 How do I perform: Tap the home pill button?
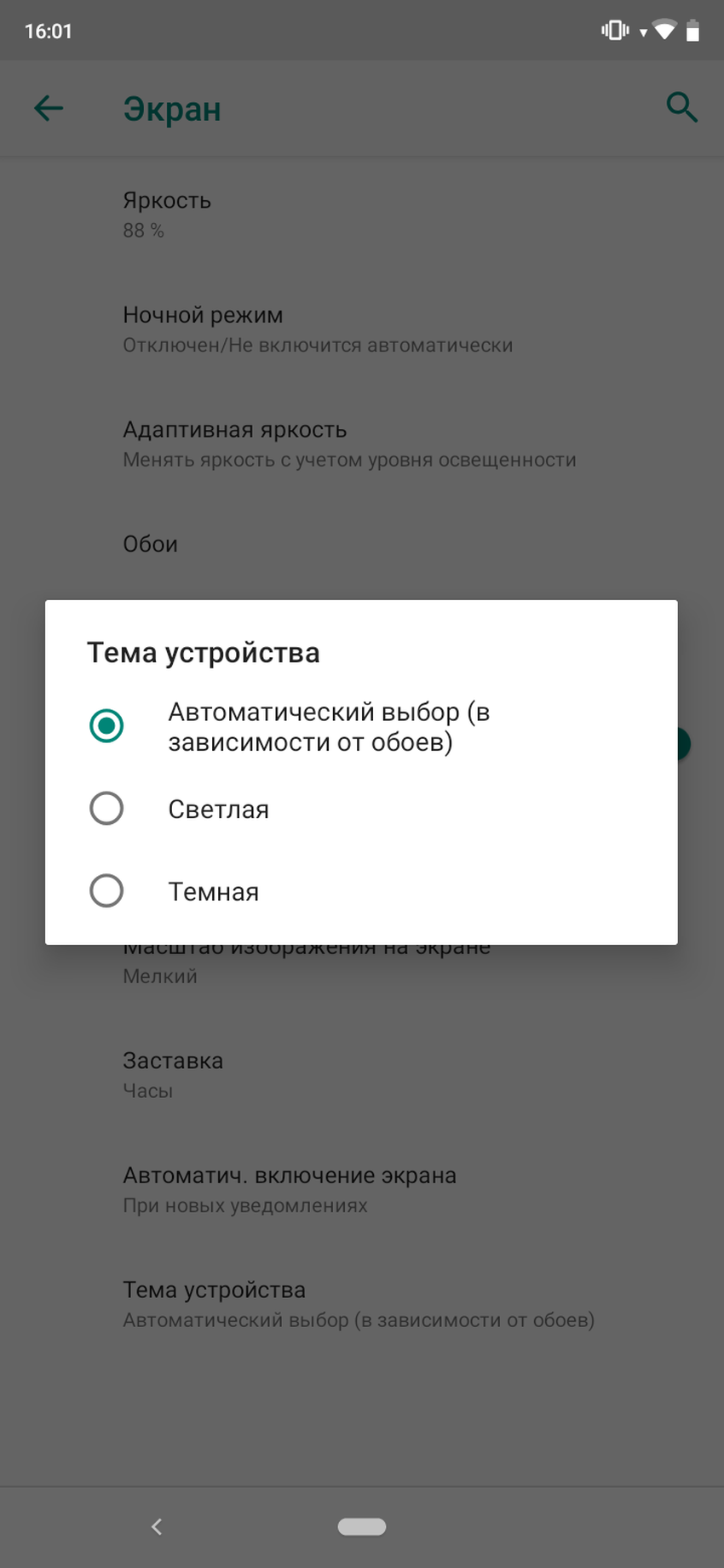point(362,1526)
